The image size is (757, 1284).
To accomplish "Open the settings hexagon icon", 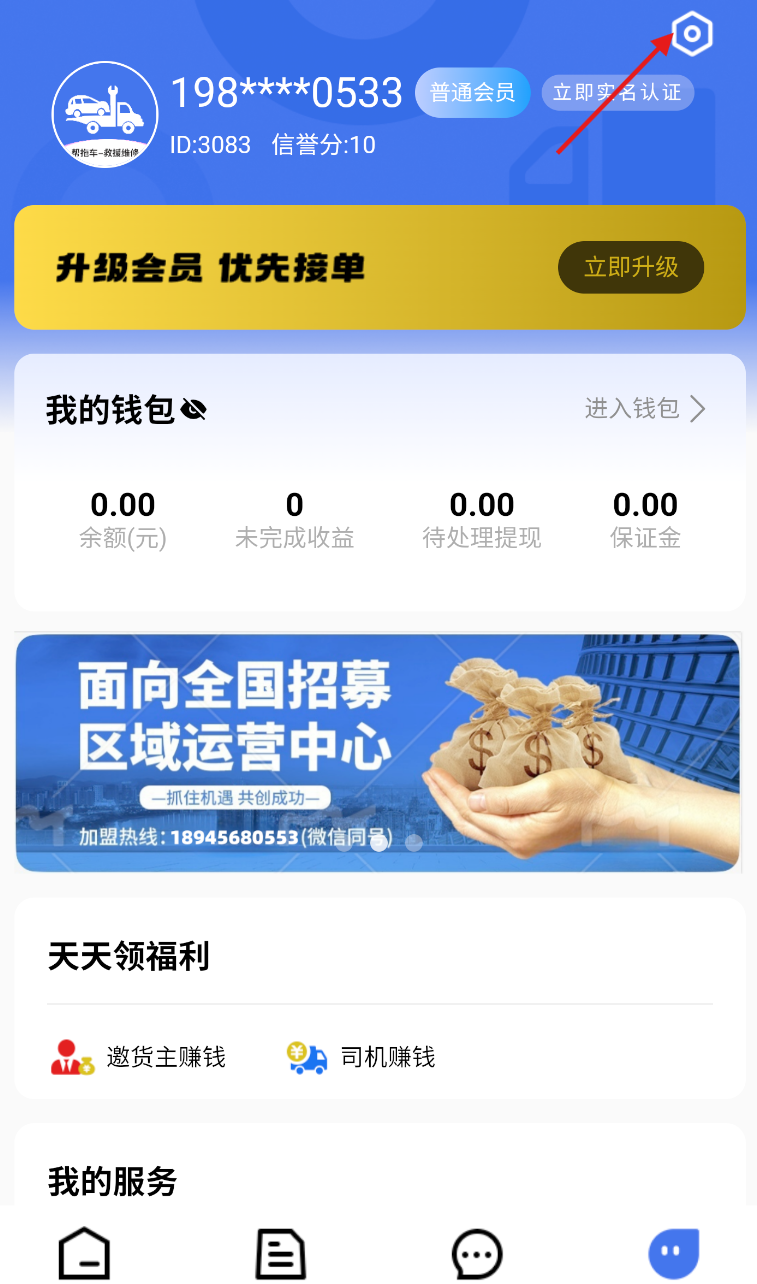I will (692, 34).
